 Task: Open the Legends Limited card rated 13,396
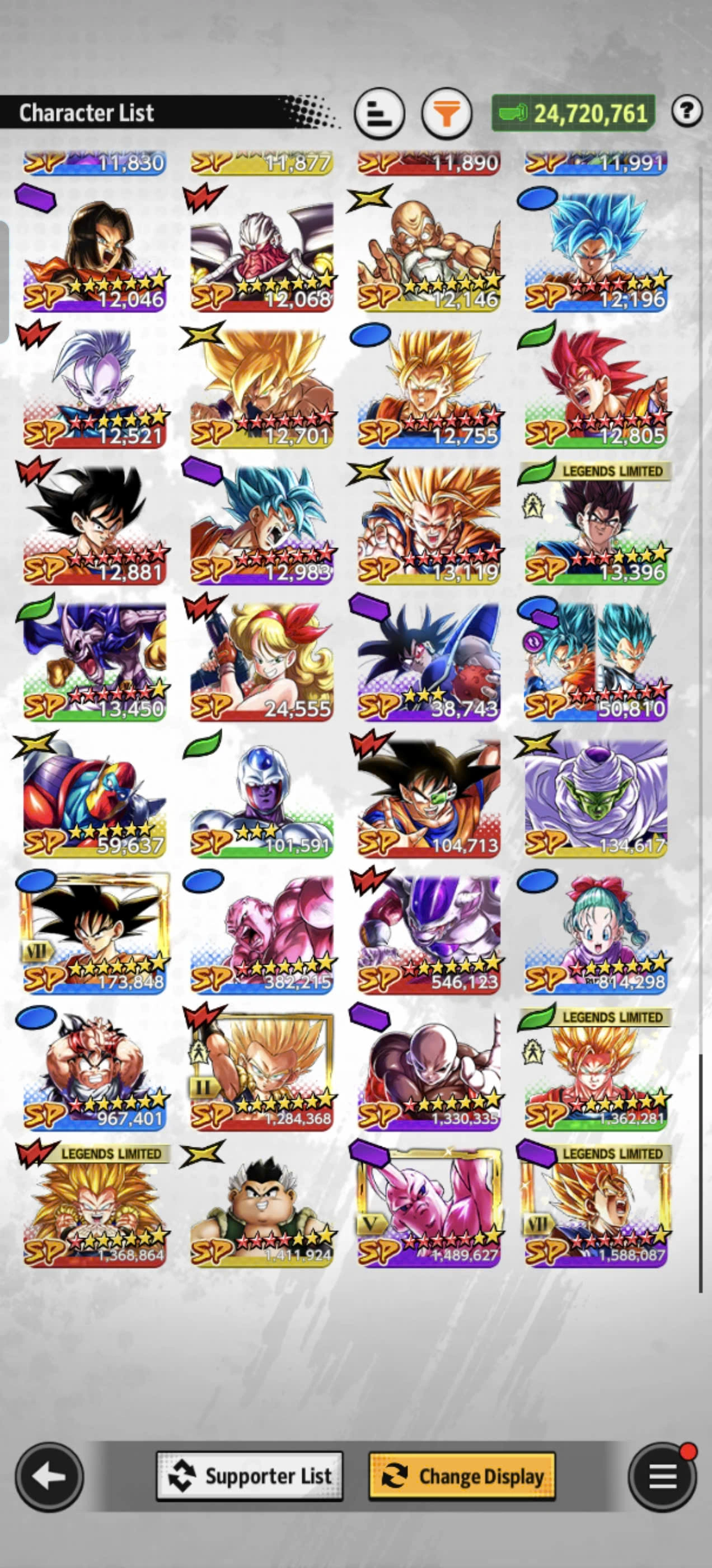pyautogui.click(x=596, y=526)
